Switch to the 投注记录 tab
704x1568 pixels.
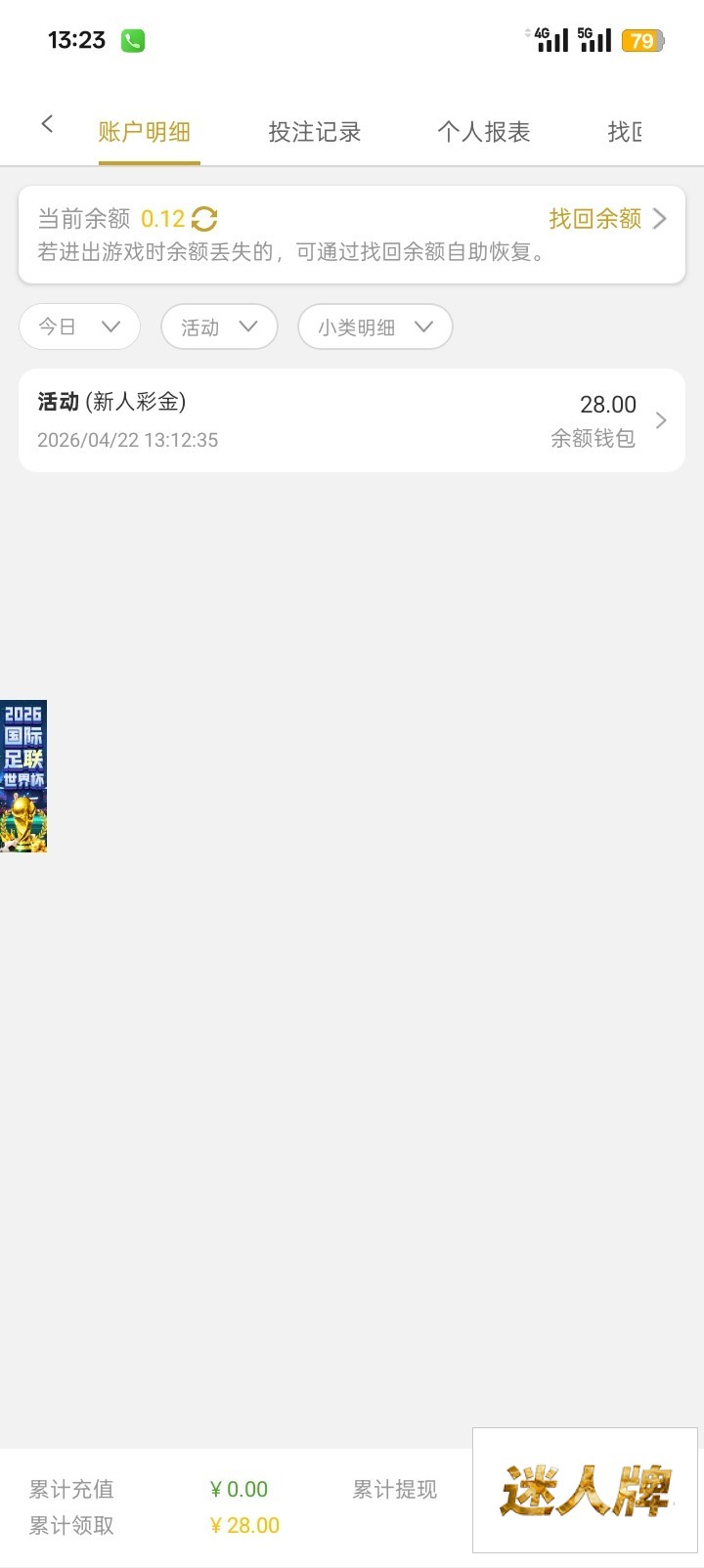tap(315, 132)
